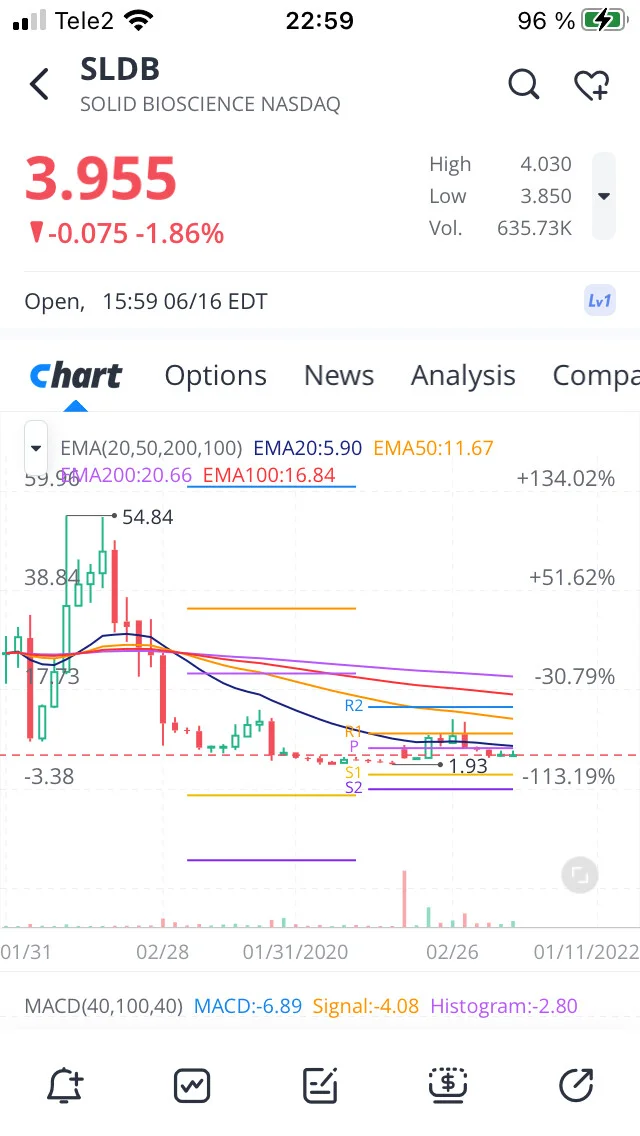Open the chart trend icon in bottom toolbar
Viewport: 640px width, 1136px height.
click(x=192, y=1085)
